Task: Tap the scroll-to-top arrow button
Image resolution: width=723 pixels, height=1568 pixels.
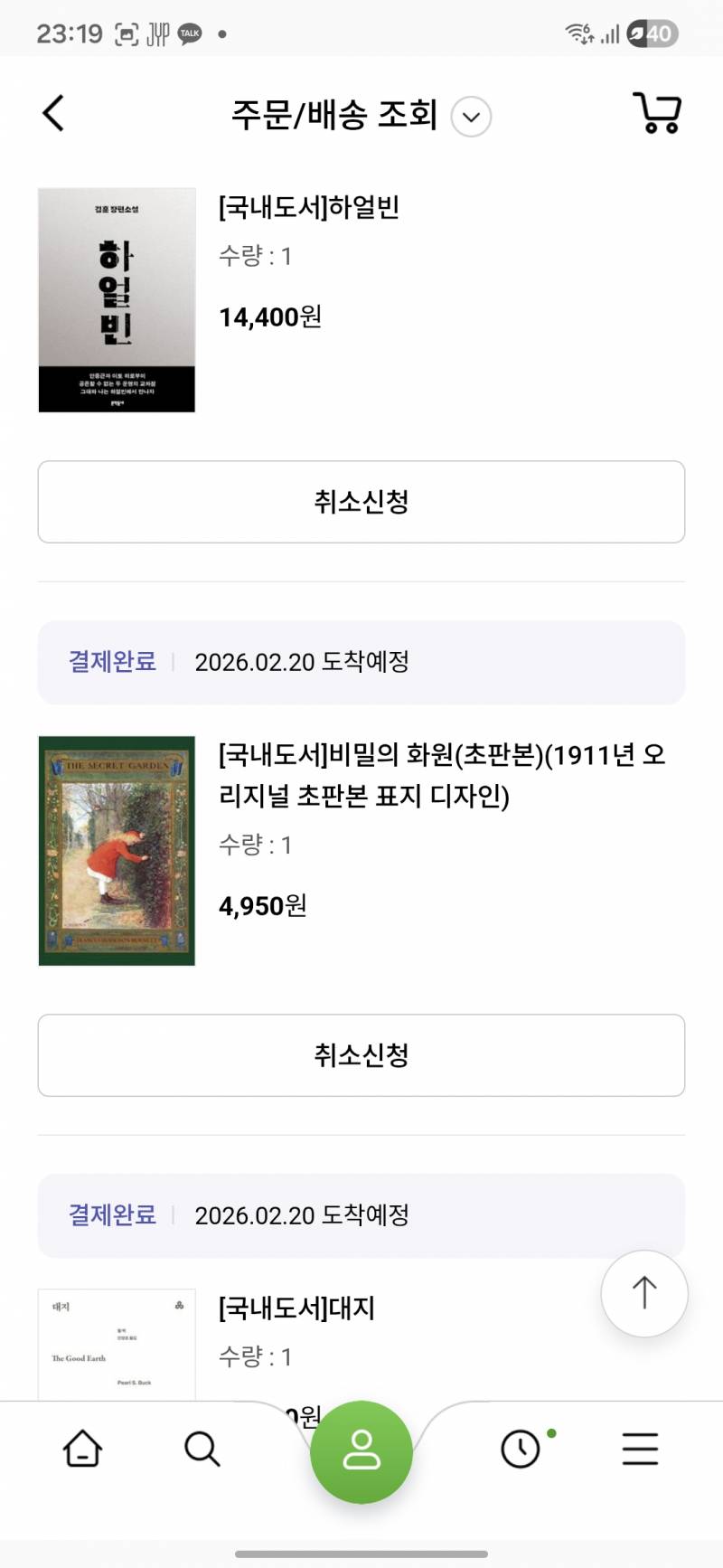Action: (644, 1293)
